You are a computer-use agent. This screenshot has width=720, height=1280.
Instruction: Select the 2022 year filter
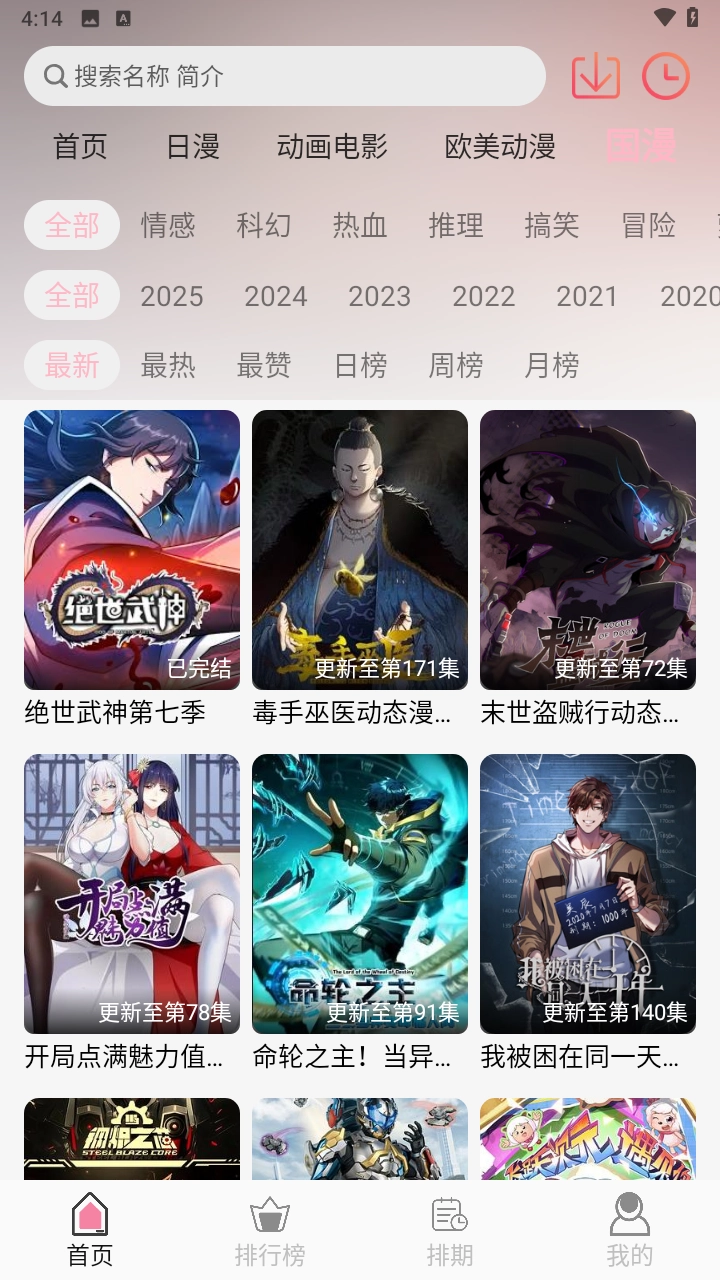click(x=484, y=296)
